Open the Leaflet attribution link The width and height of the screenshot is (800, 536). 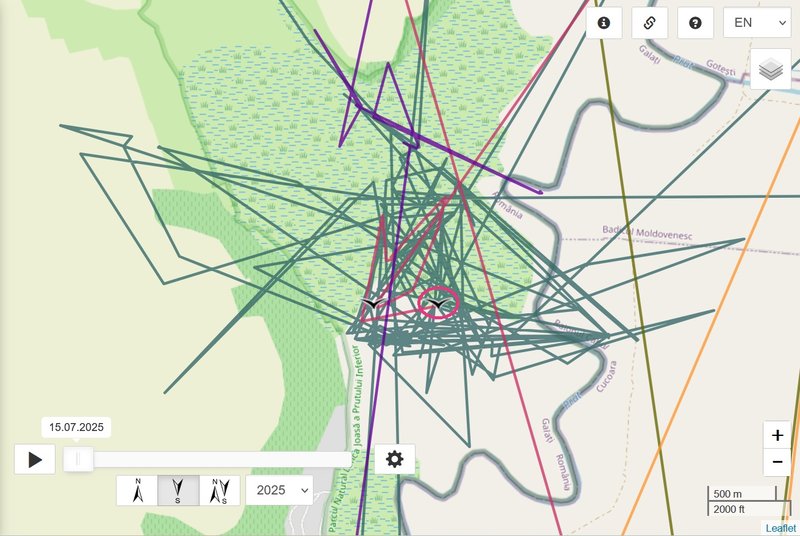[x=781, y=528]
